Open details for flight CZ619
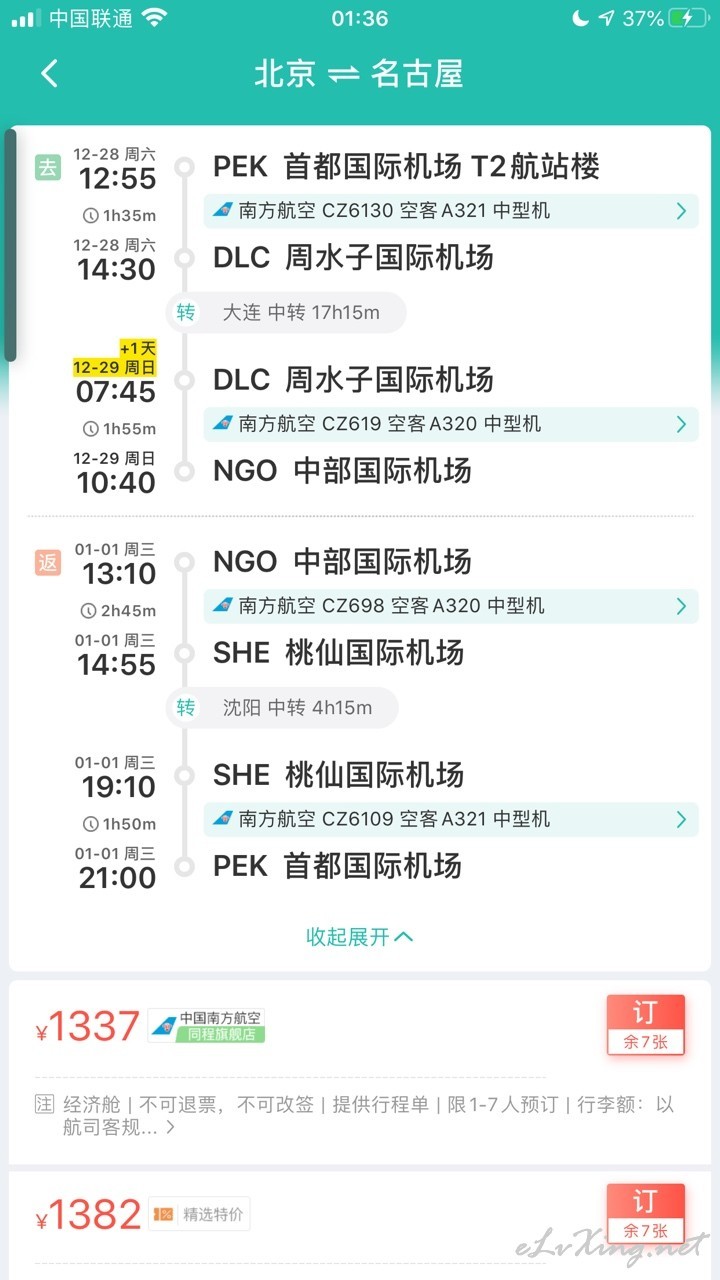 (451, 424)
